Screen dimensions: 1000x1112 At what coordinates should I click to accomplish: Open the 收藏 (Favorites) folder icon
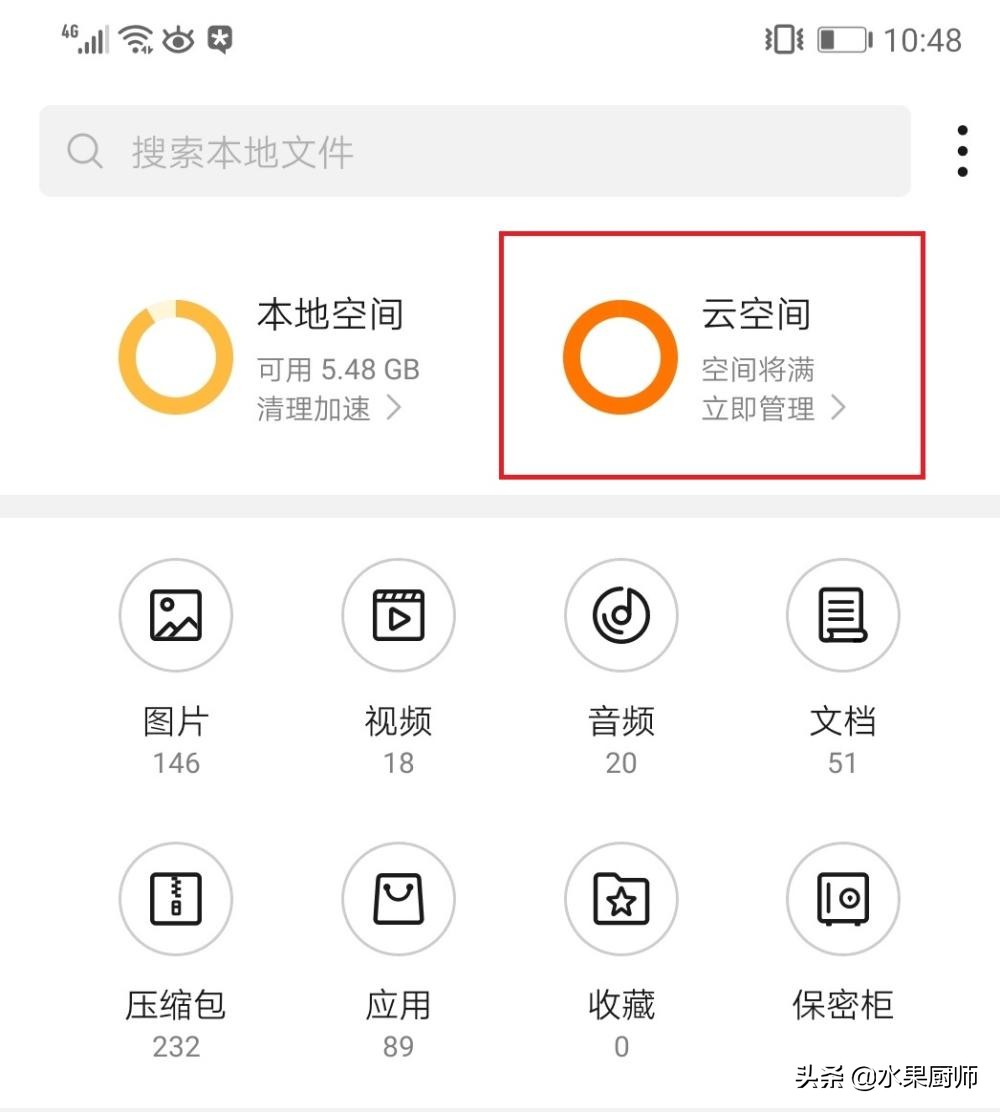tap(621, 898)
